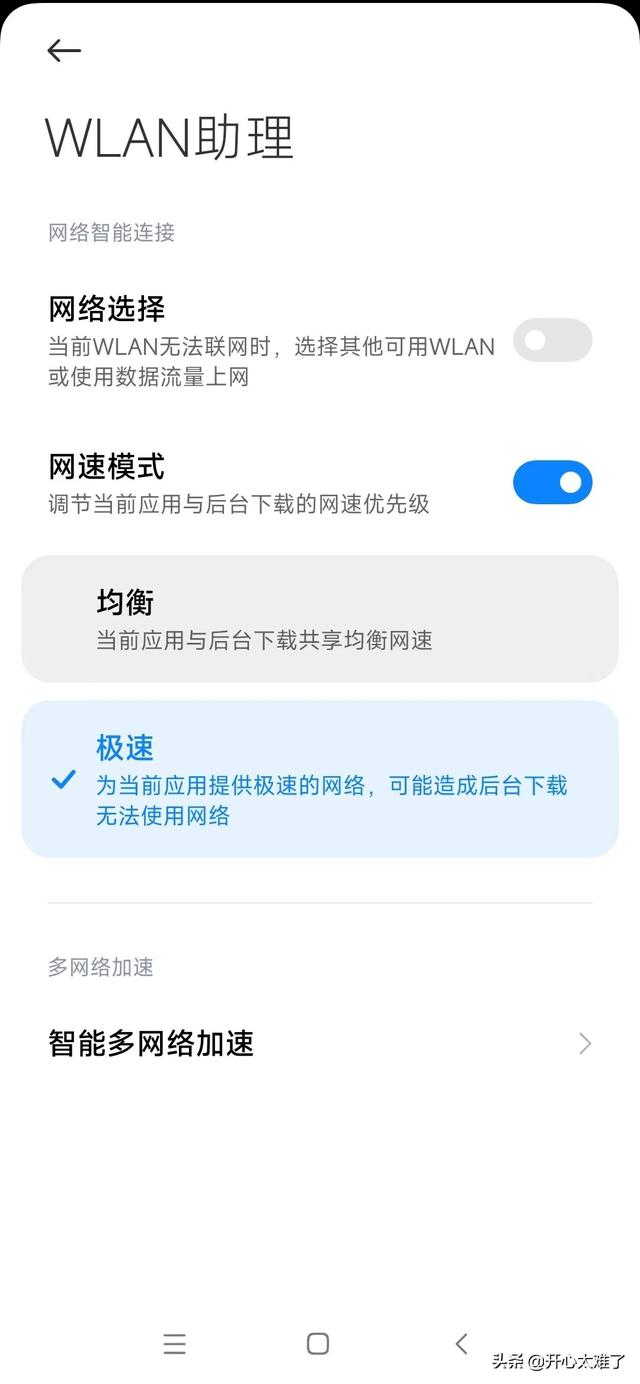This screenshot has width=640, height=1384.
Task: Choose the 极速 speed mode
Action: pos(320,779)
